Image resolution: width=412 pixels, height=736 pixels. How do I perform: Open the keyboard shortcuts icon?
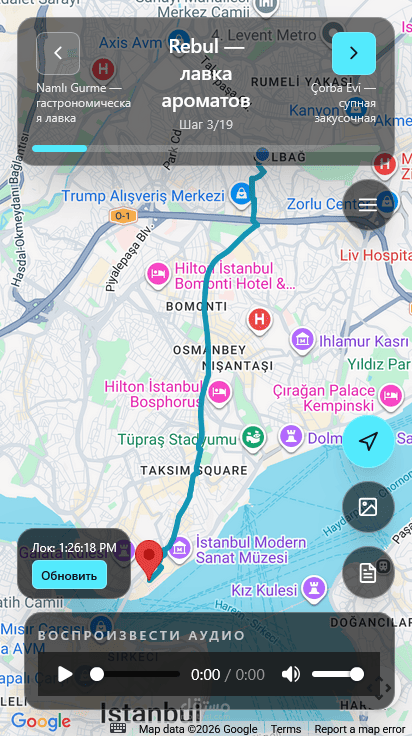118,728
